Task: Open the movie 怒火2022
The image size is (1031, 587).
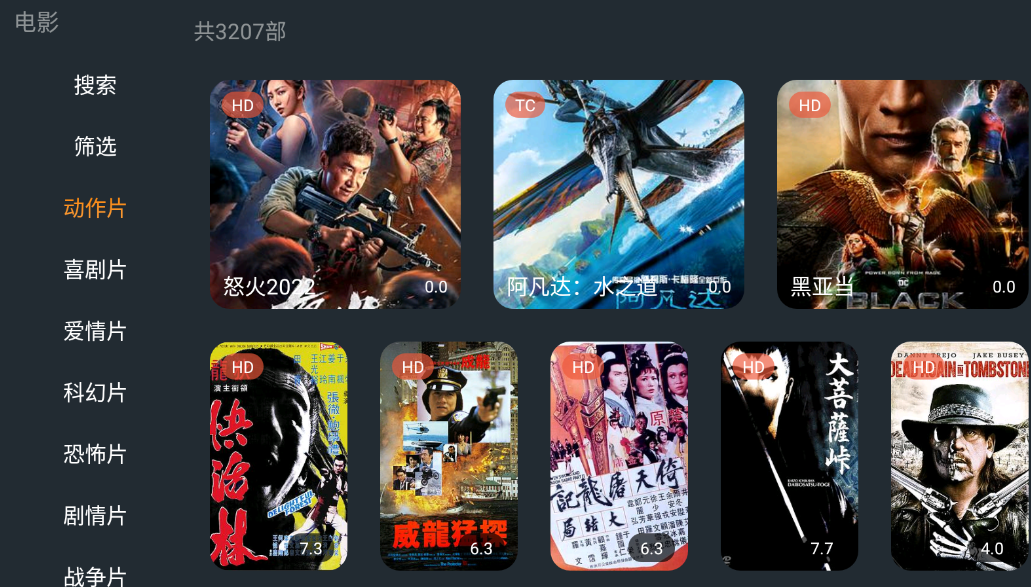Action: tap(335, 194)
